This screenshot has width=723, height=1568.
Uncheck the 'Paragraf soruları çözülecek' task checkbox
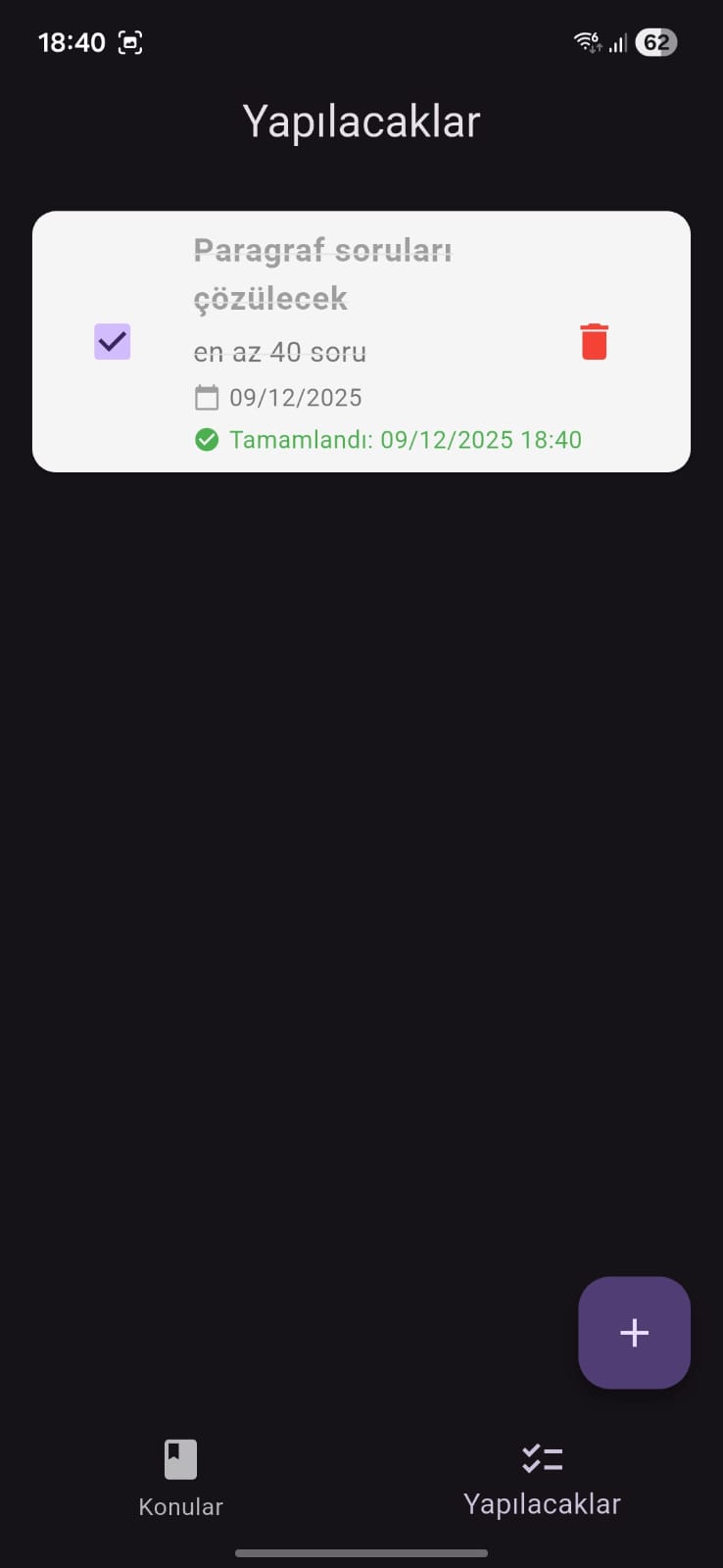113,342
